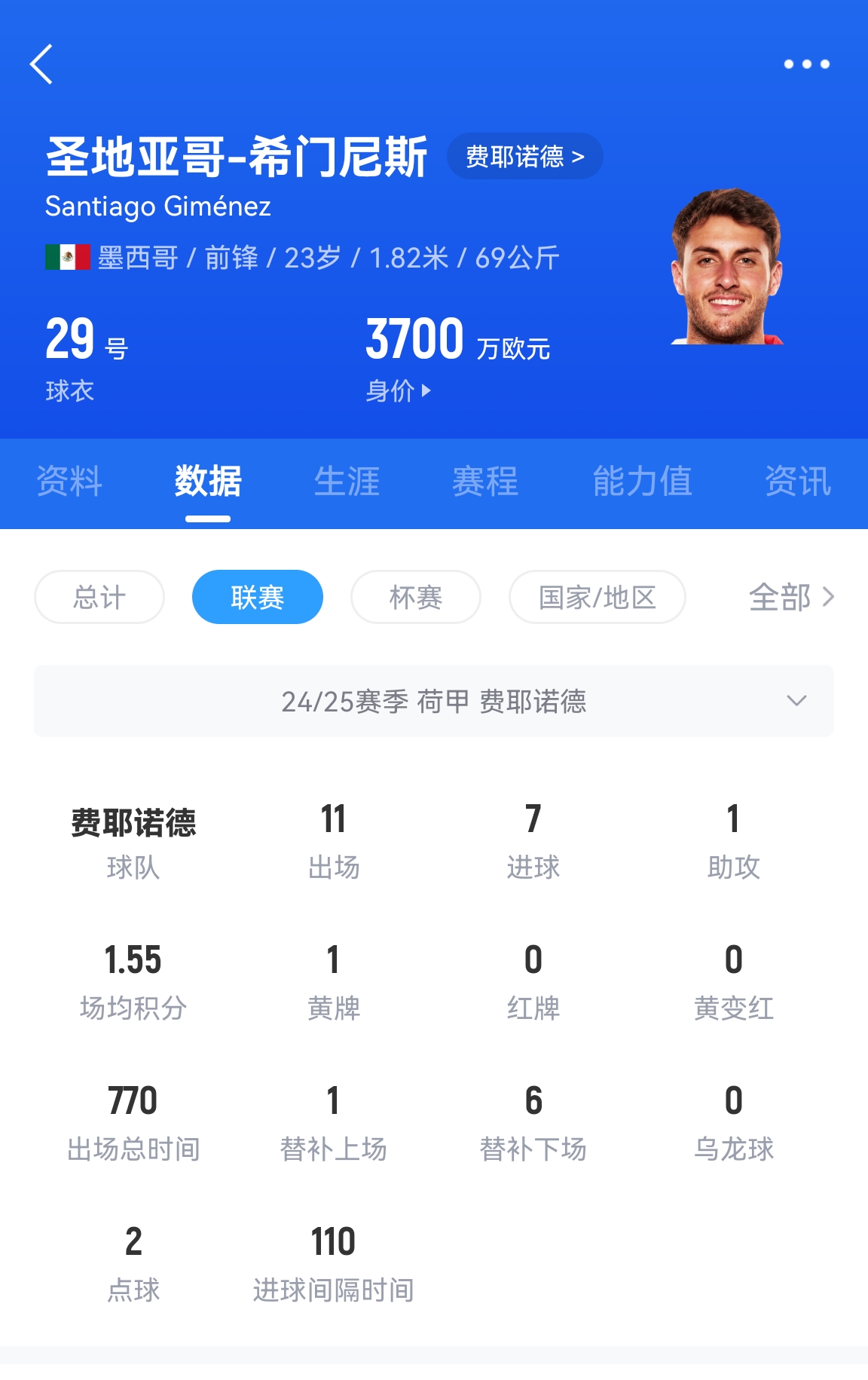The width and height of the screenshot is (868, 1380).
Task: Select the 国家/地区 filter chip
Action: [597, 597]
